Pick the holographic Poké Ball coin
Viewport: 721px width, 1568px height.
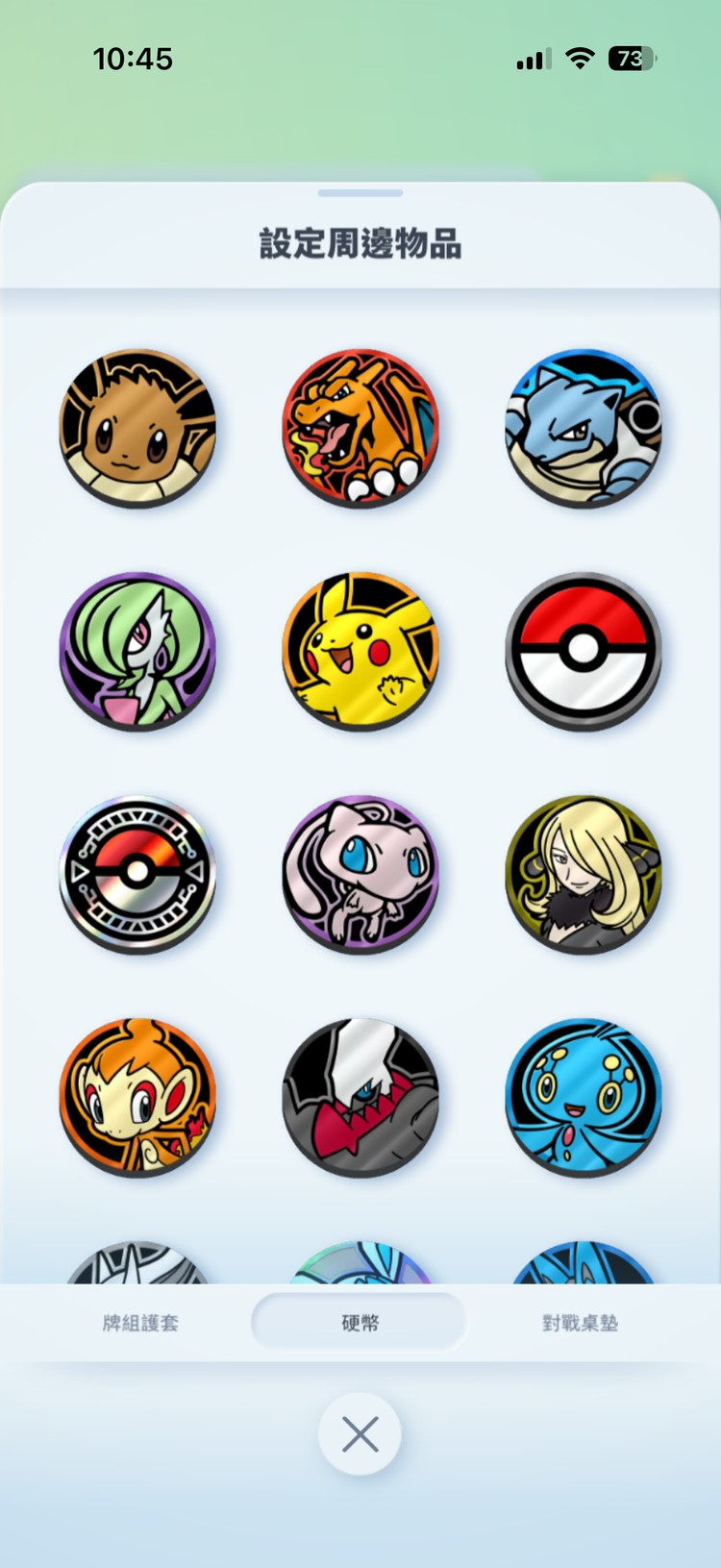point(137,874)
